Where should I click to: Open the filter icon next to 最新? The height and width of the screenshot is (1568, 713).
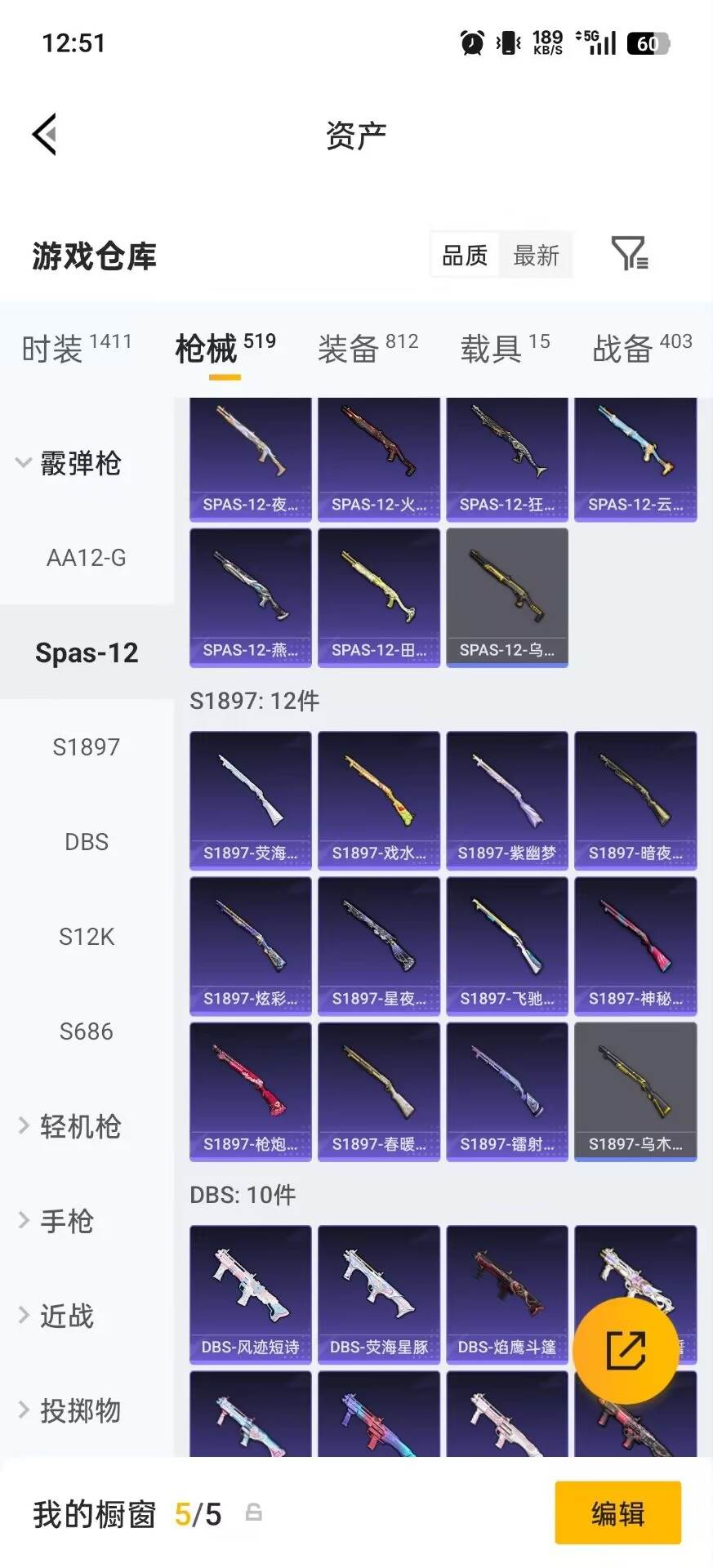point(630,254)
